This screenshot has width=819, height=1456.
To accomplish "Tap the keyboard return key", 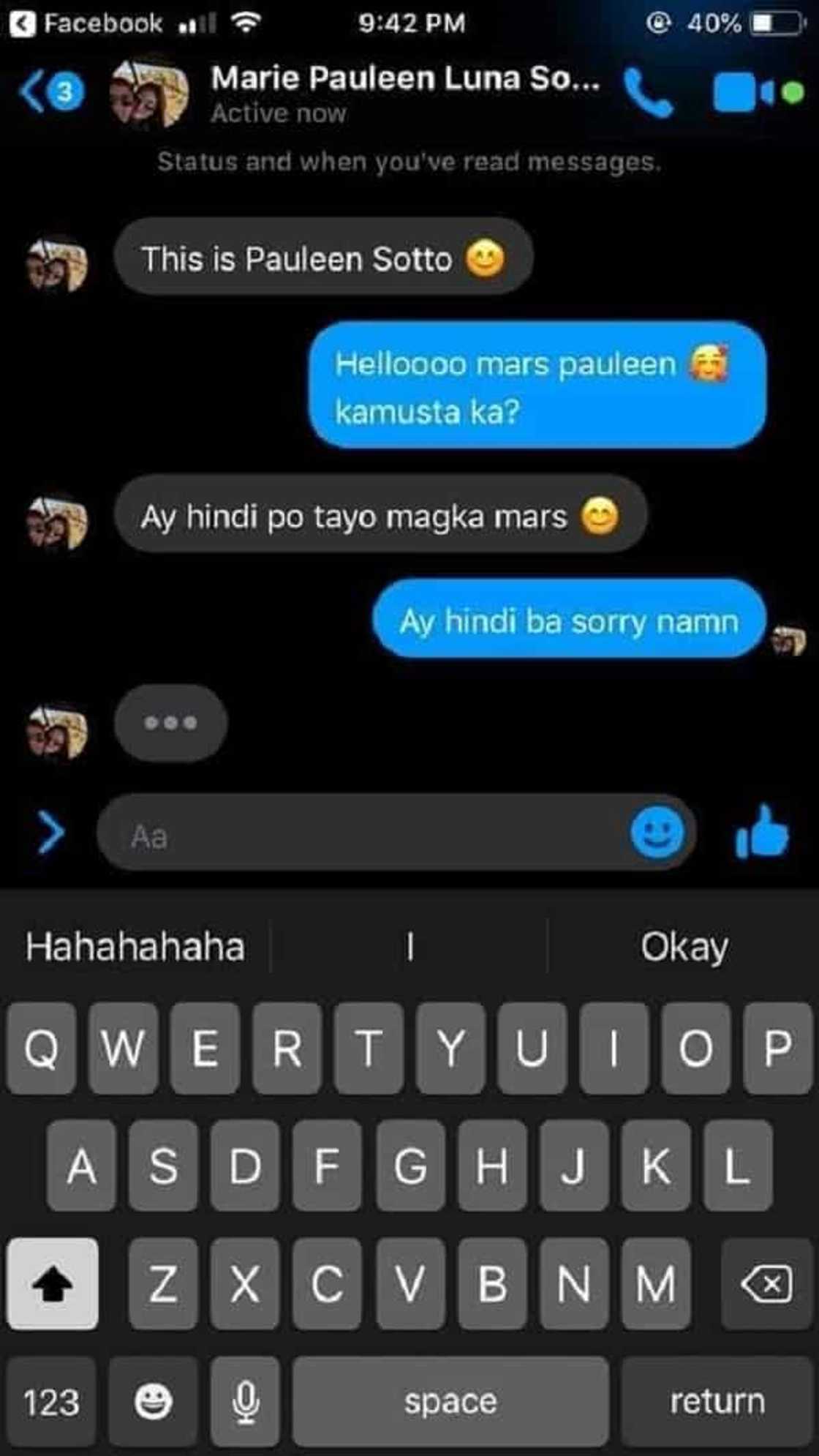I will (717, 1402).
